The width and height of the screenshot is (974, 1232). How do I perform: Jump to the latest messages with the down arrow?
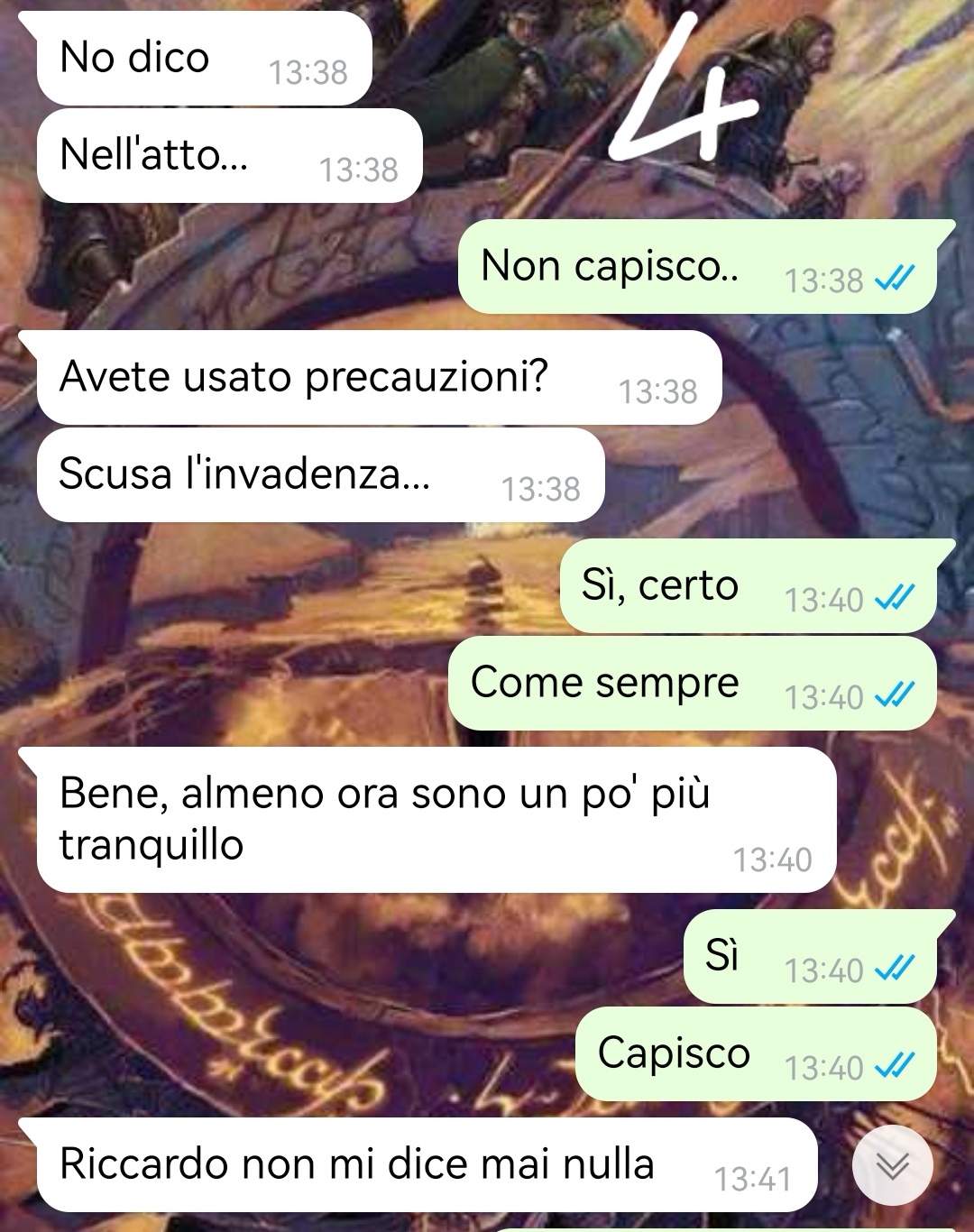tap(893, 1165)
